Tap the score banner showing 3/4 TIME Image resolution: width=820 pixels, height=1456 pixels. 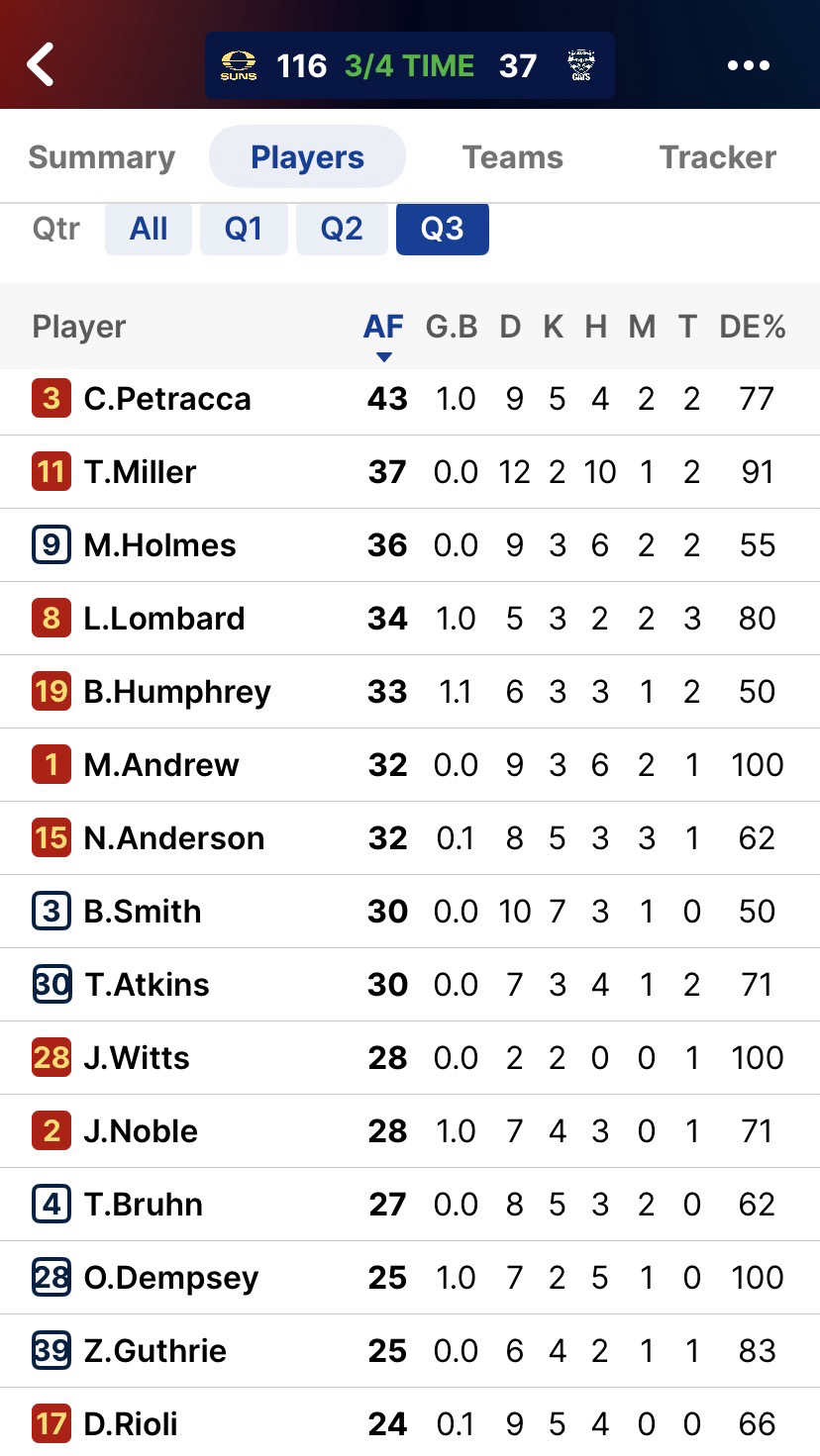pyautogui.click(x=409, y=65)
